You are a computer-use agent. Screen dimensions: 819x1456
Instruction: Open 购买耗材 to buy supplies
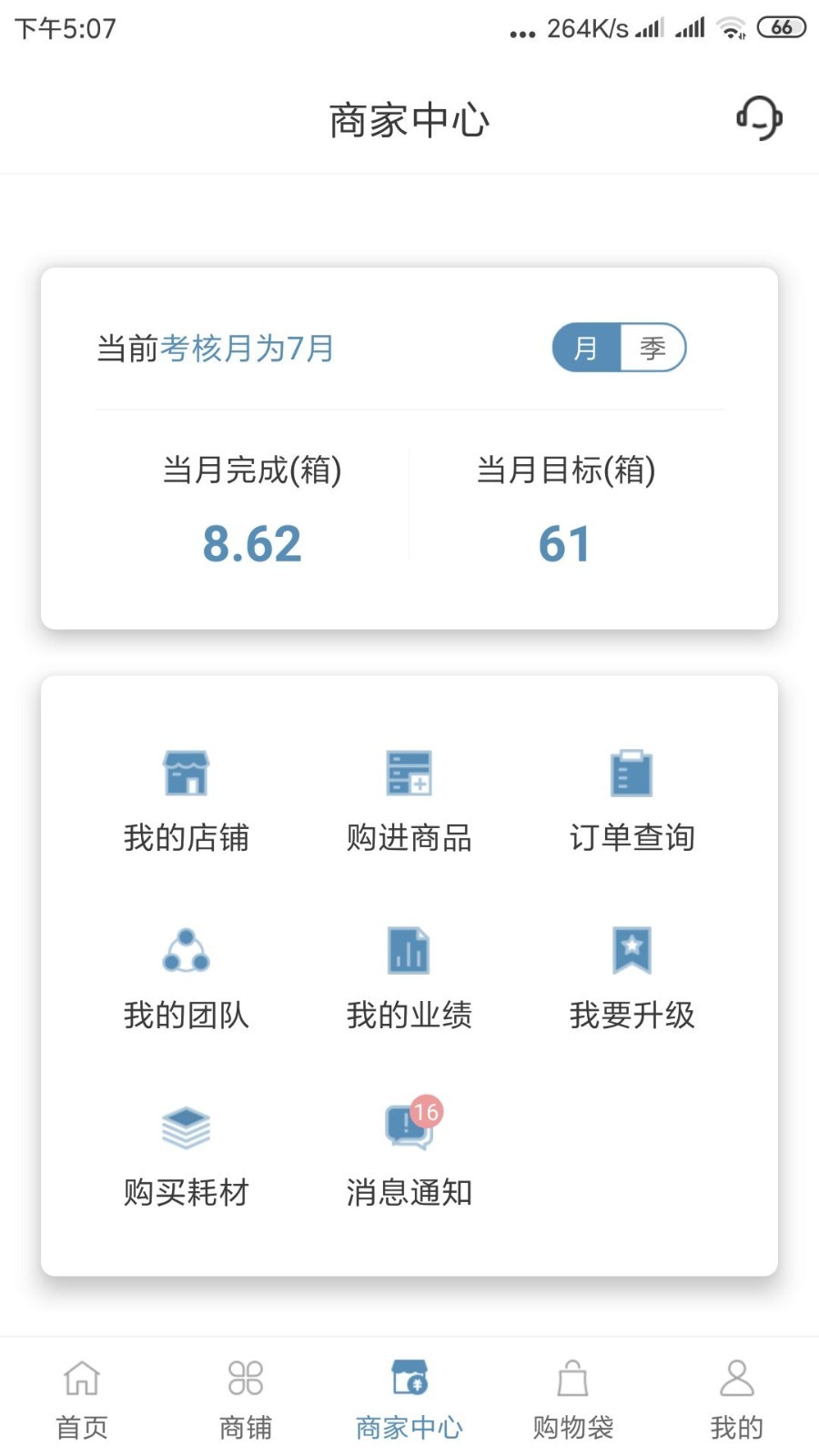click(187, 1156)
